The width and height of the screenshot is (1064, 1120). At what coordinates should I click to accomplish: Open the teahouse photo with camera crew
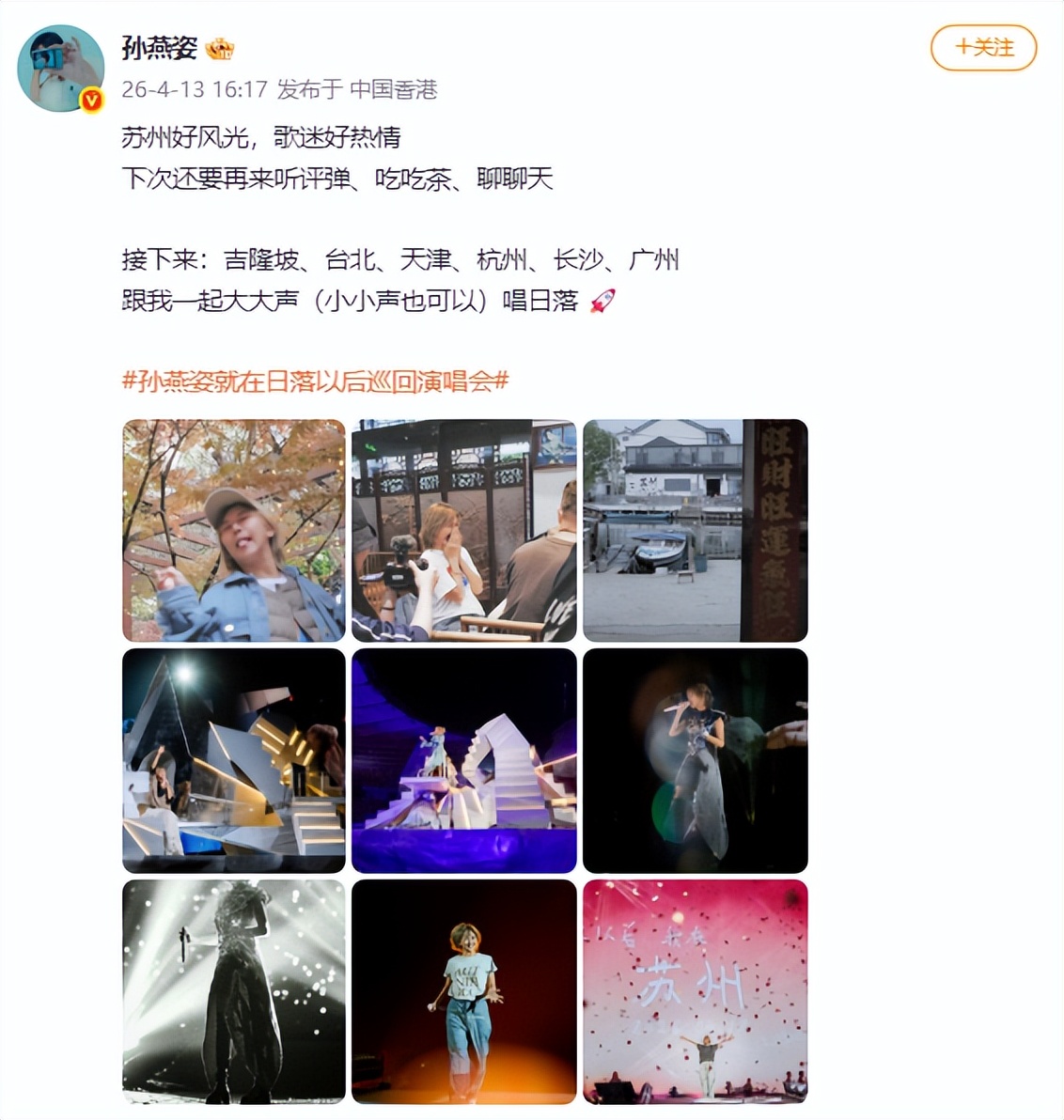pos(463,531)
